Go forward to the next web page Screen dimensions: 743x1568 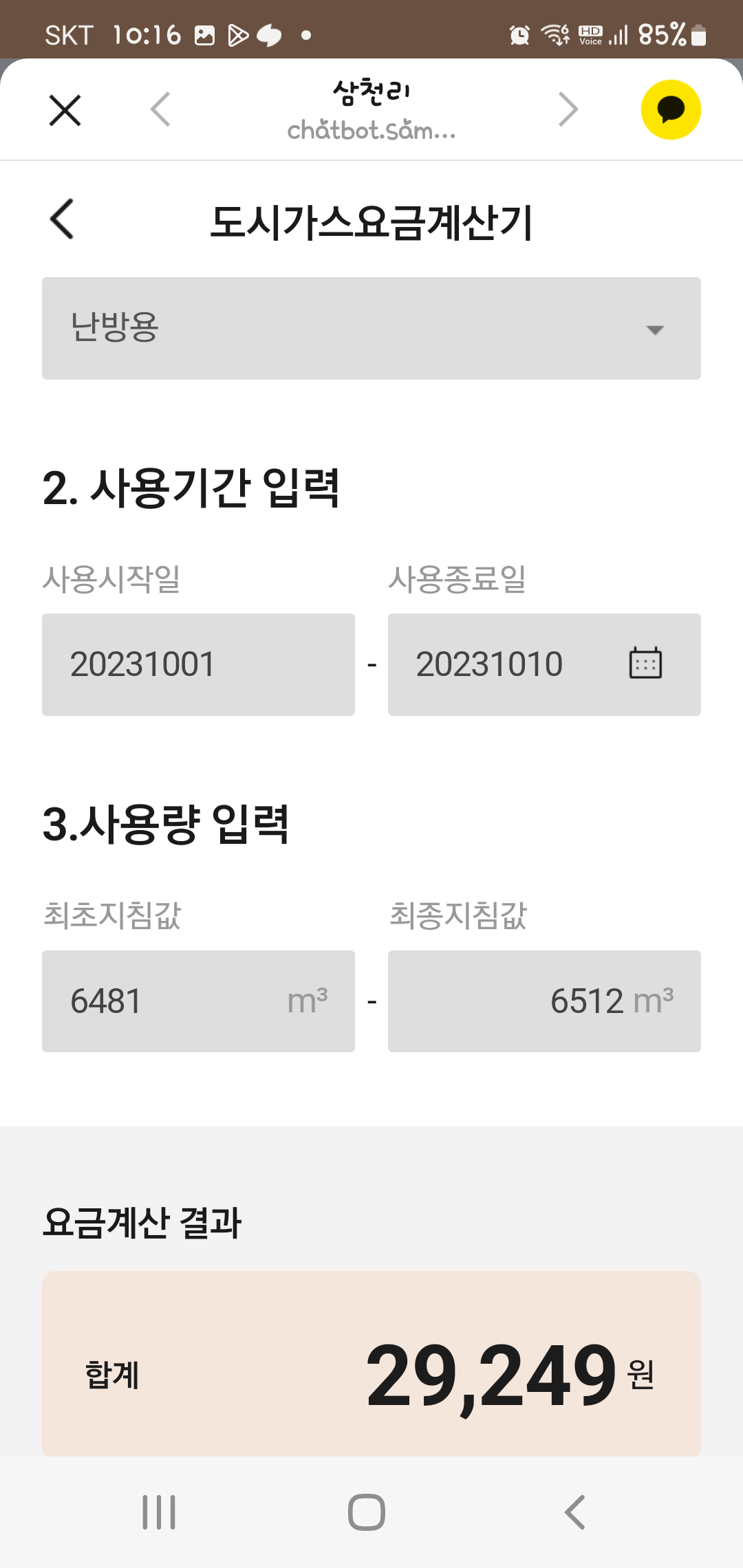coord(568,110)
